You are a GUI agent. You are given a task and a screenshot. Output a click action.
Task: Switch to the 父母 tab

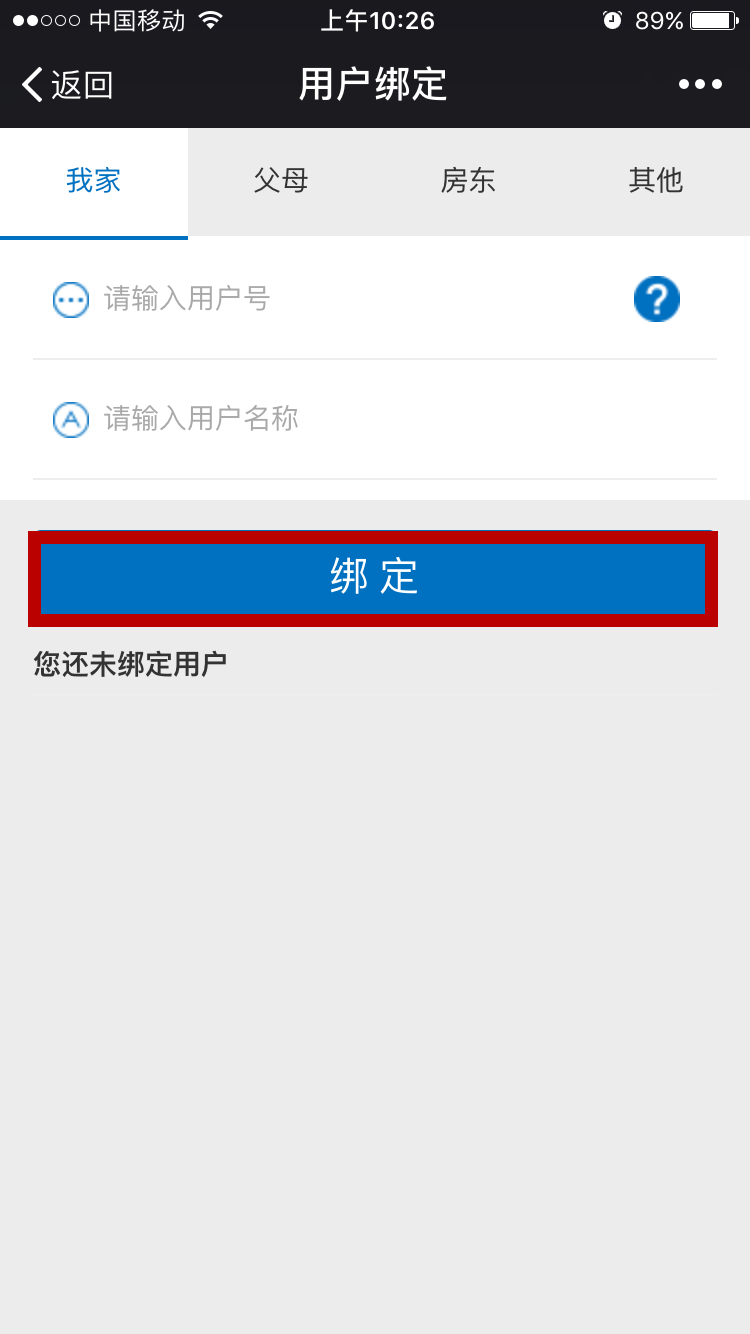[x=281, y=181]
